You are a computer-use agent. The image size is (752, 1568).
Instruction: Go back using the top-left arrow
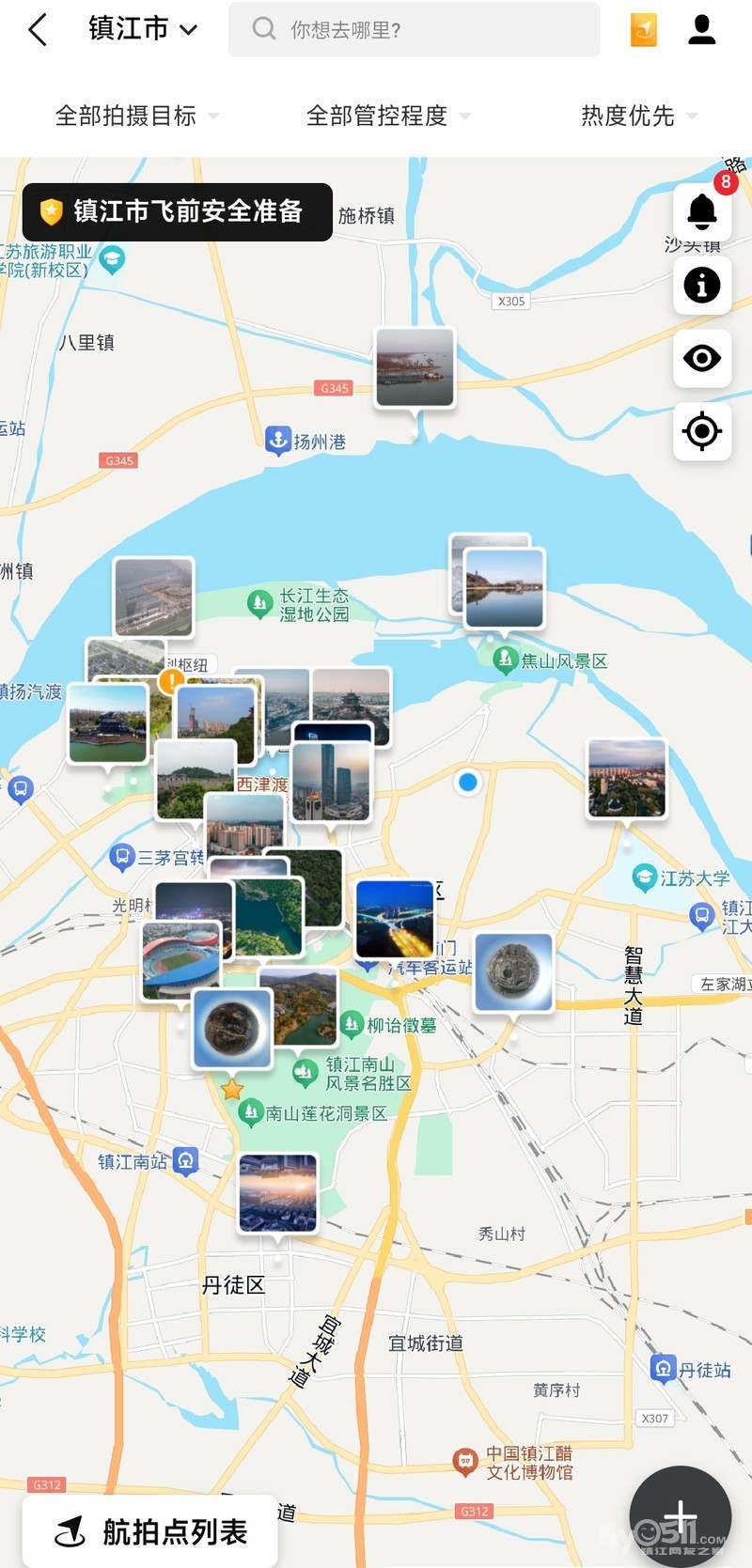(x=38, y=30)
